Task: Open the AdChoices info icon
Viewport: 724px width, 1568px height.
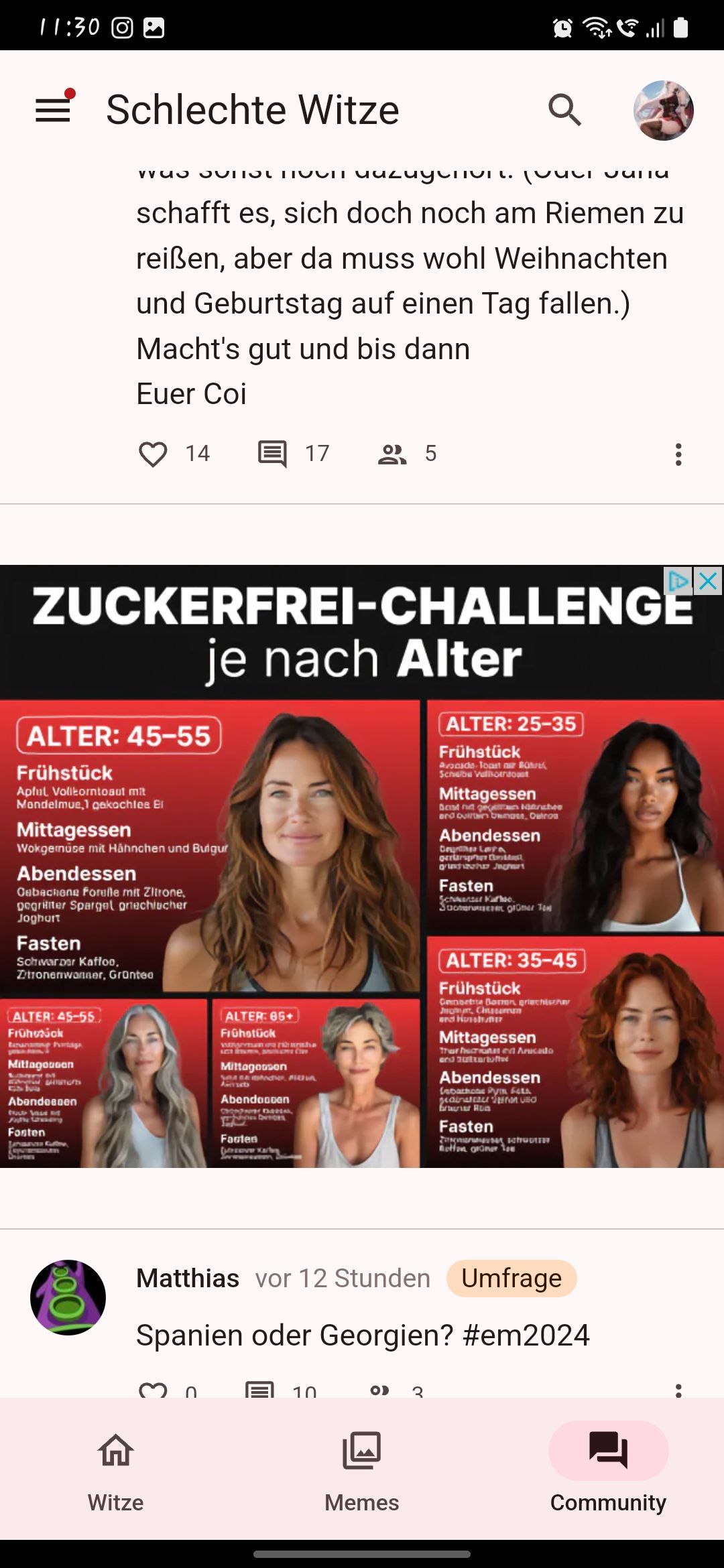Action: (678, 581)
